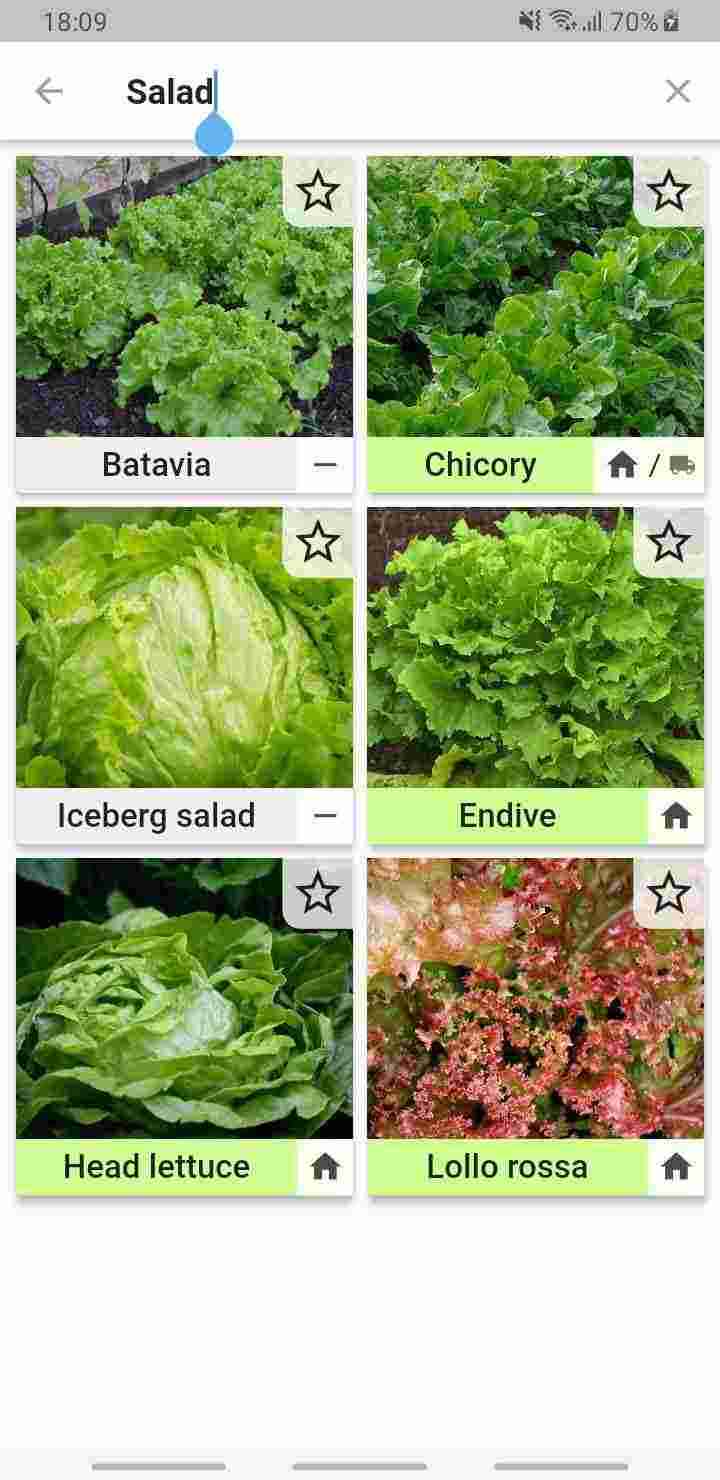This screenshot has width=720, height=1480.
Task: Toggle the star on the Chicory card
Action: (668, 192)
